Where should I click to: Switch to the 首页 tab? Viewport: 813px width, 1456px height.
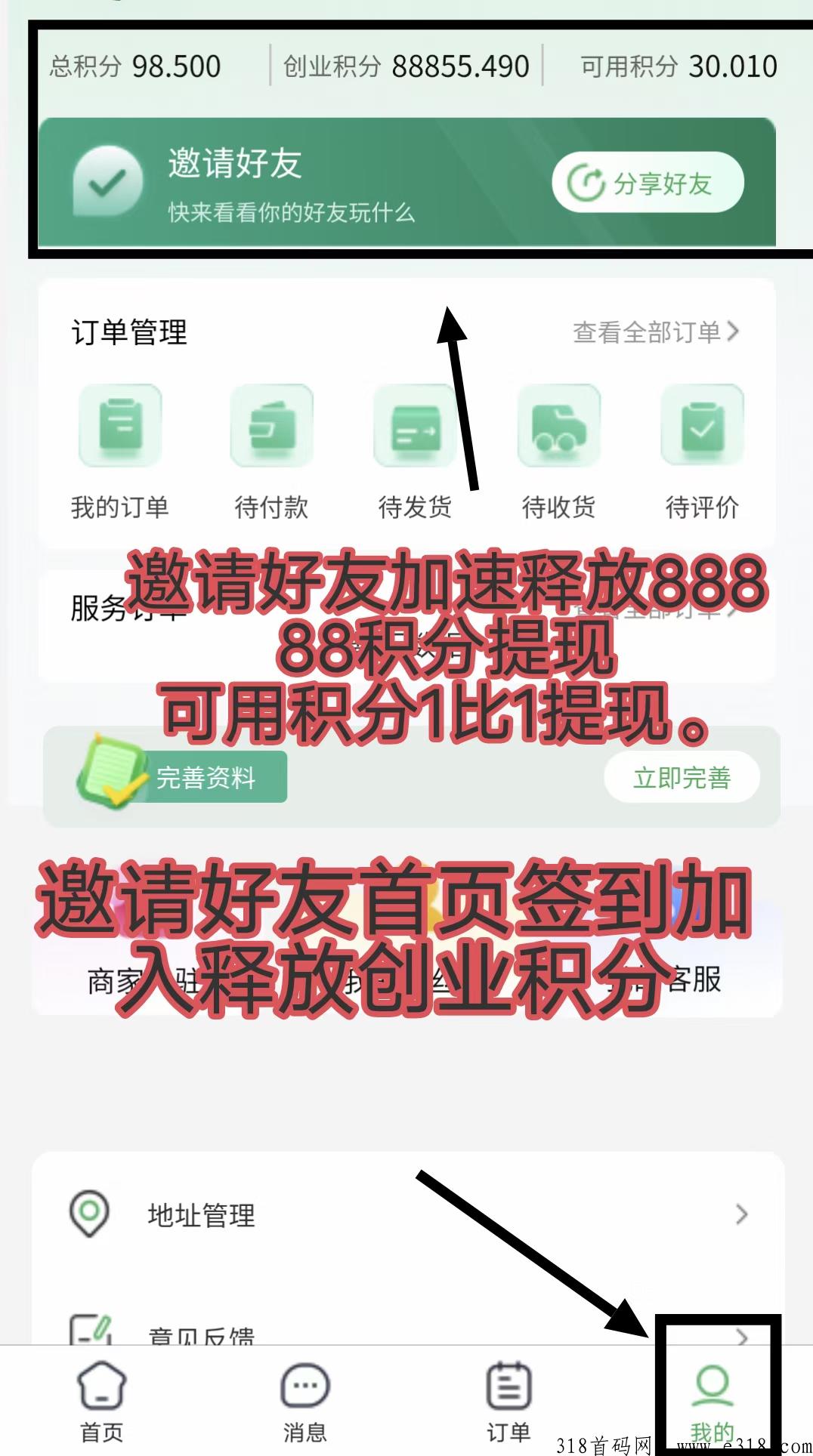click(101, 1402)
